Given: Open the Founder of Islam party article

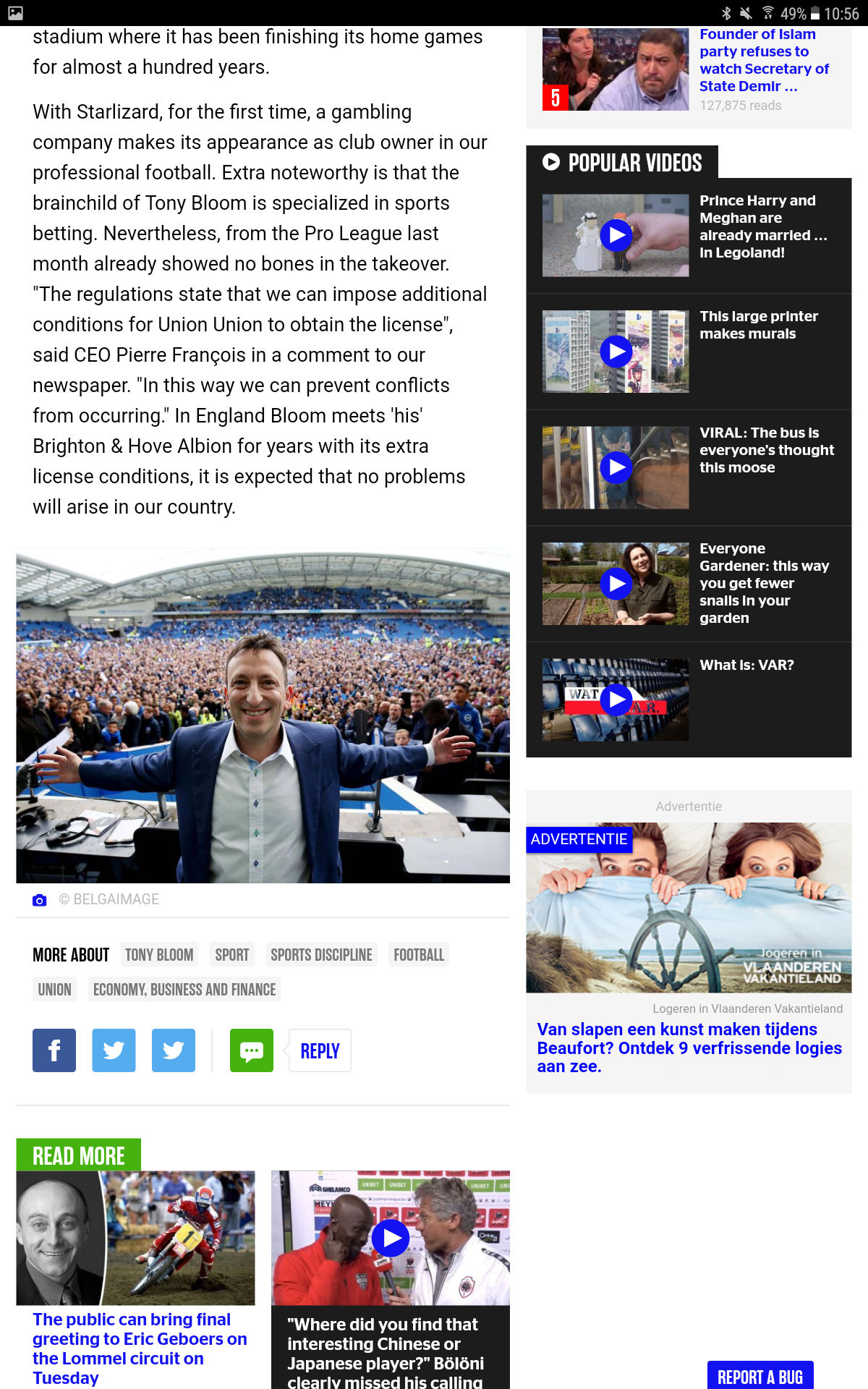Looking at the screenshot, I should click(764, 60).
